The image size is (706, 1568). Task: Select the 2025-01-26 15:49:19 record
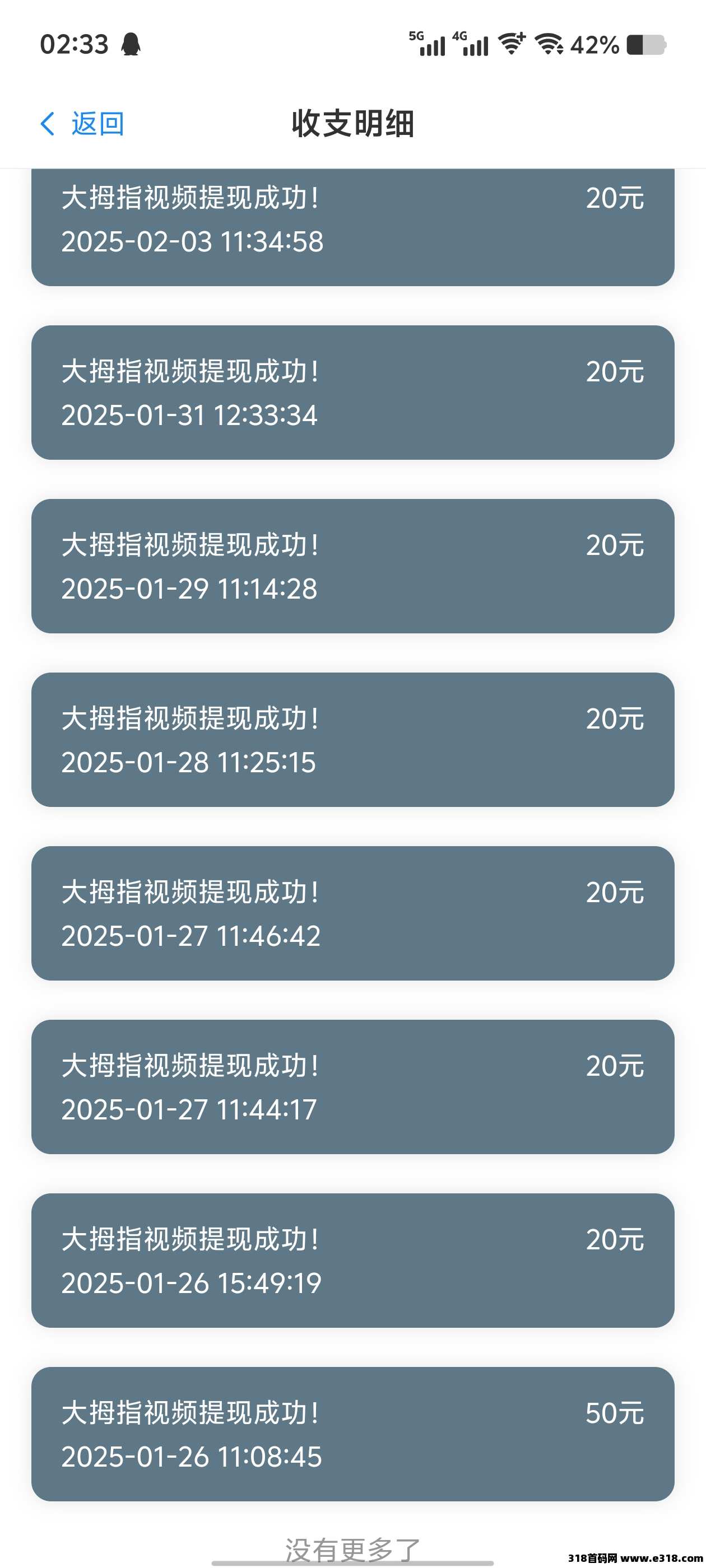[x=352, y=1260]
